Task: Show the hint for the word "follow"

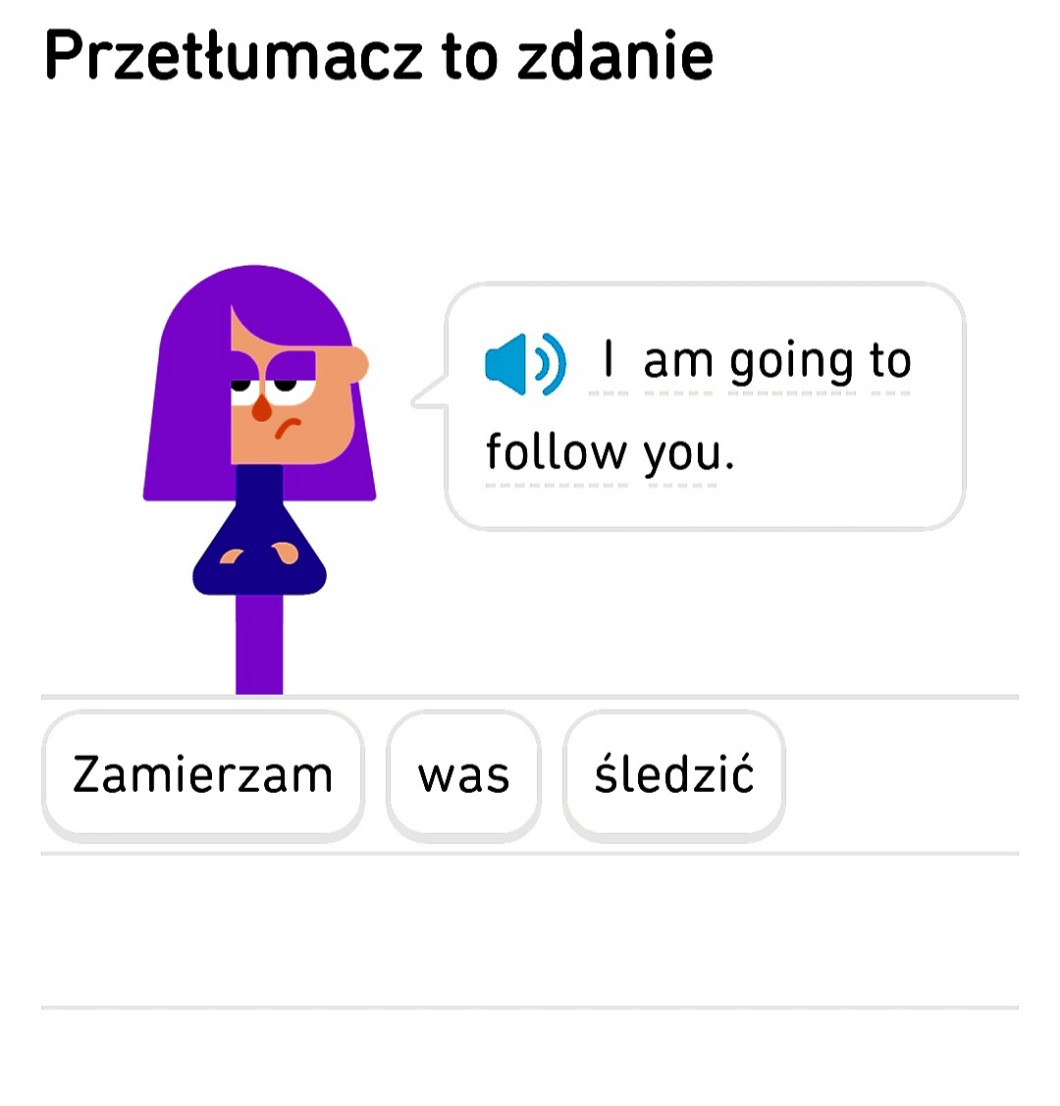Action: 555,454
